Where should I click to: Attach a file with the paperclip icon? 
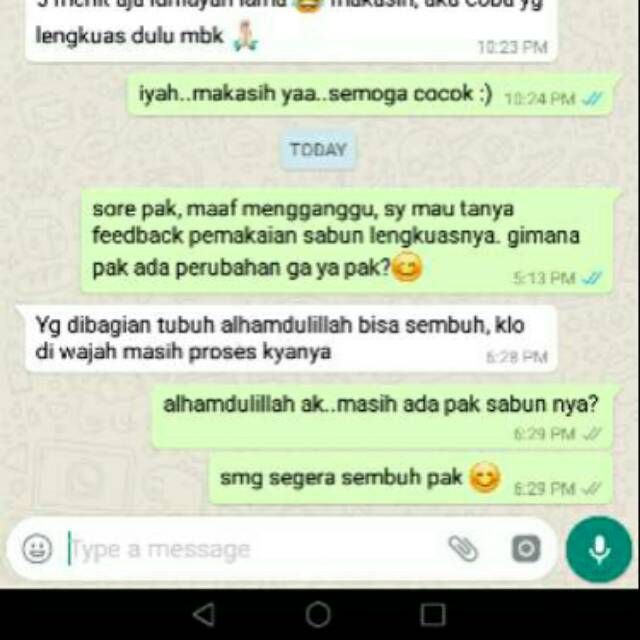tap(463, 547)
